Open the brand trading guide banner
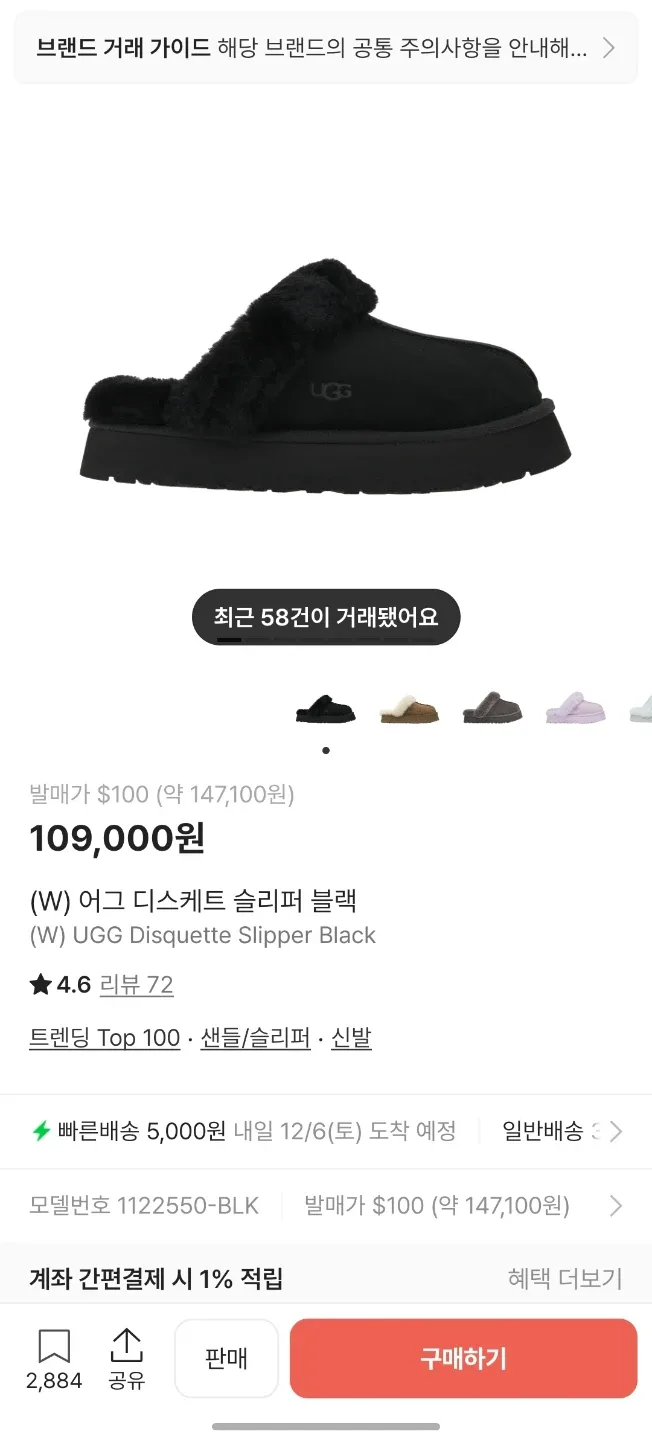 click(x=325, y=48)
